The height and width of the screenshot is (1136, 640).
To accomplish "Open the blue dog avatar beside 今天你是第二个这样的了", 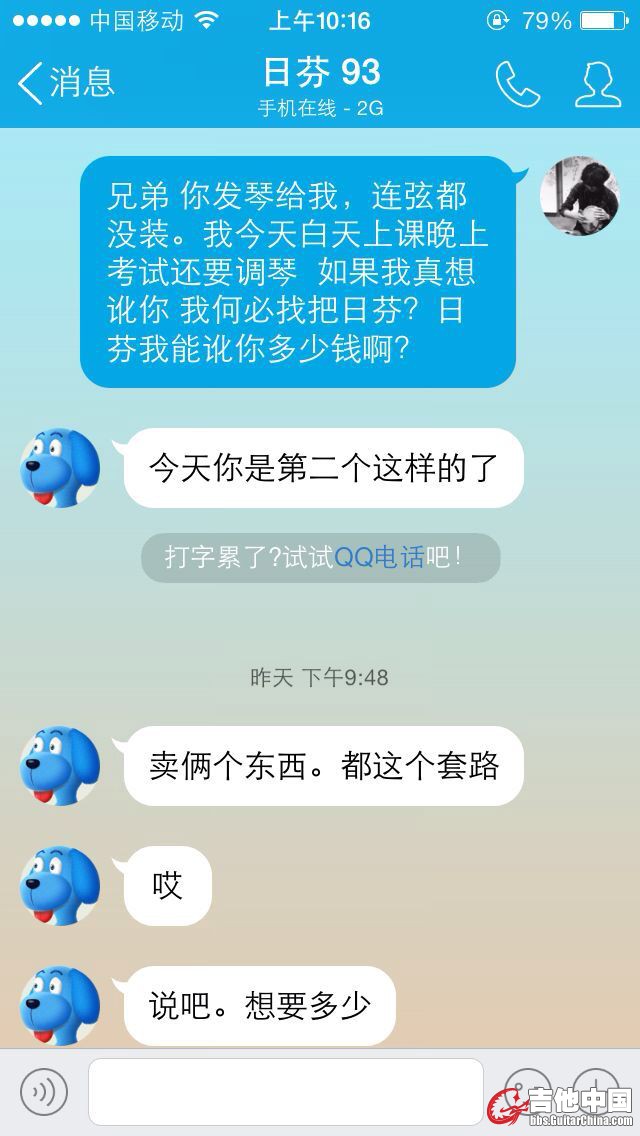I will pos(61,467).
